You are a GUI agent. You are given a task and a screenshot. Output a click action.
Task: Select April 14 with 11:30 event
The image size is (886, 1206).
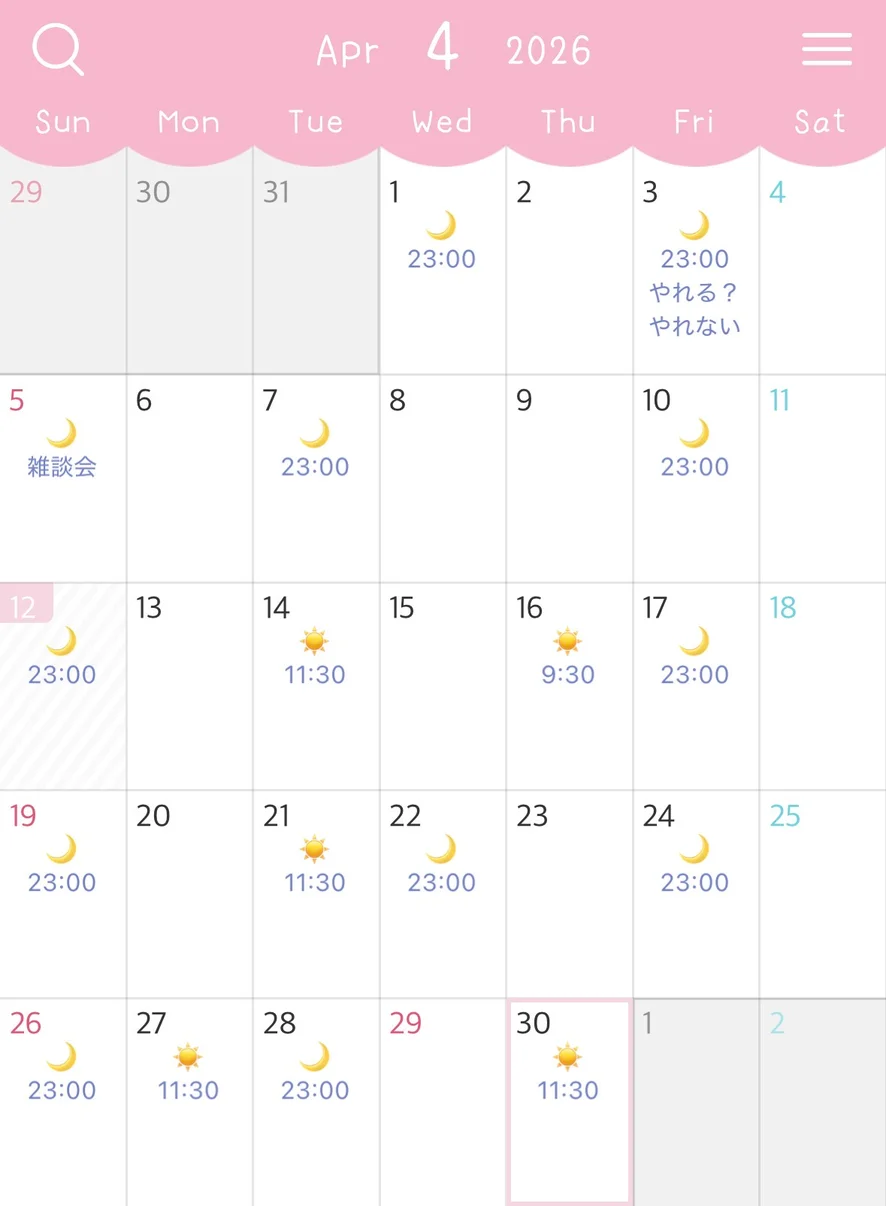pyautogui.click(x=315, y=686)
